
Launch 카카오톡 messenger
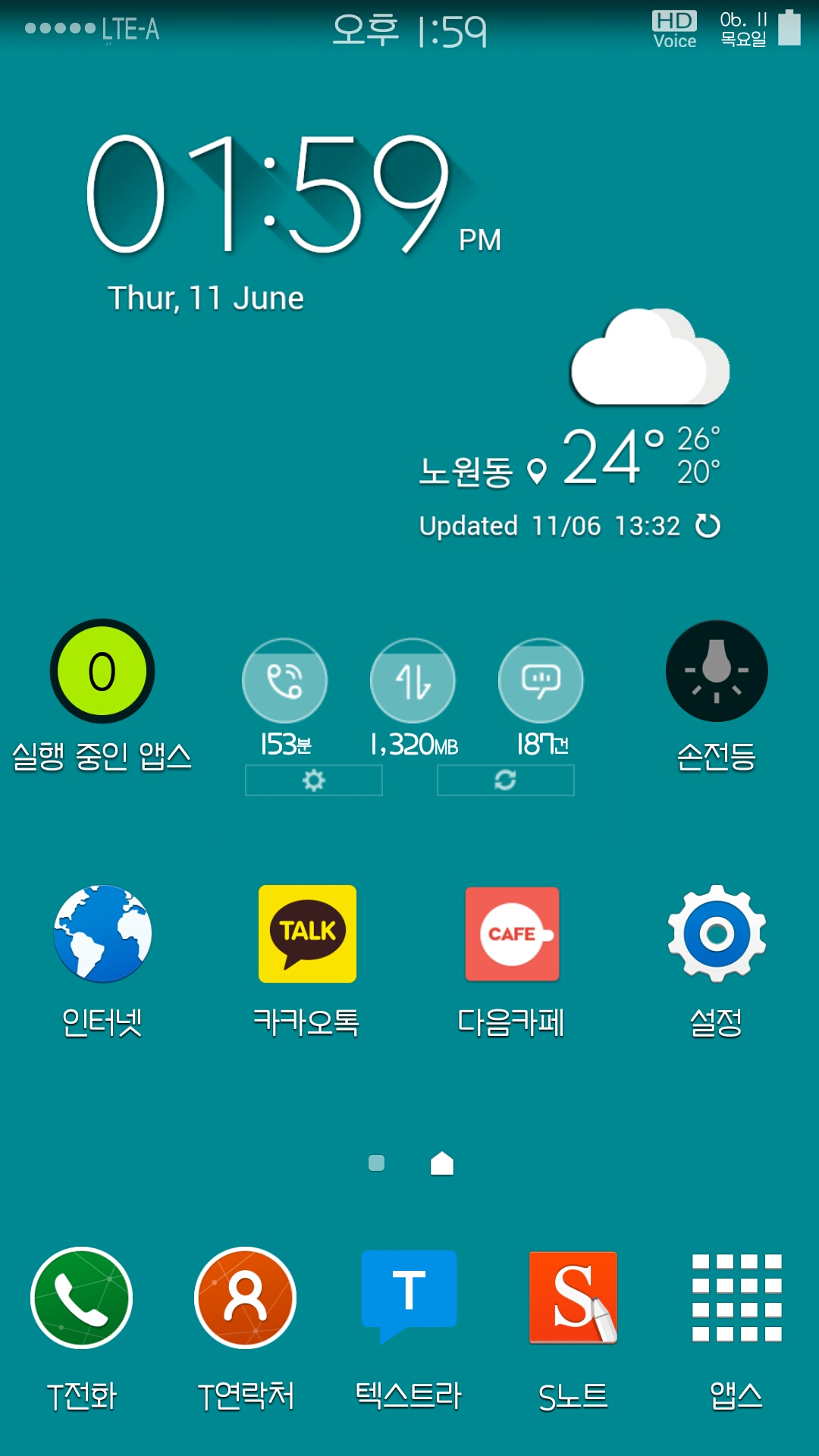pos(307,934)
